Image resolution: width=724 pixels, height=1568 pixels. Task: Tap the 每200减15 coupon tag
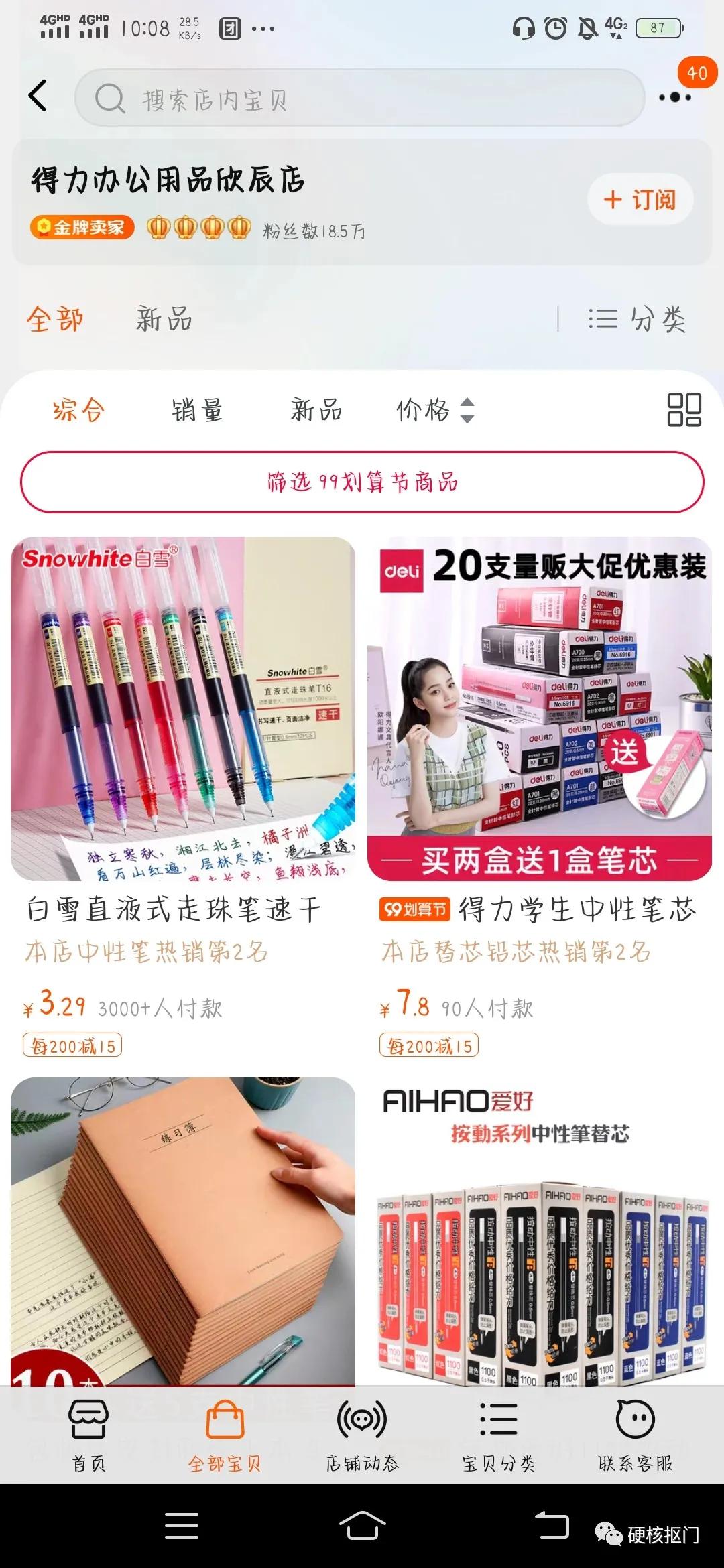71,1044
